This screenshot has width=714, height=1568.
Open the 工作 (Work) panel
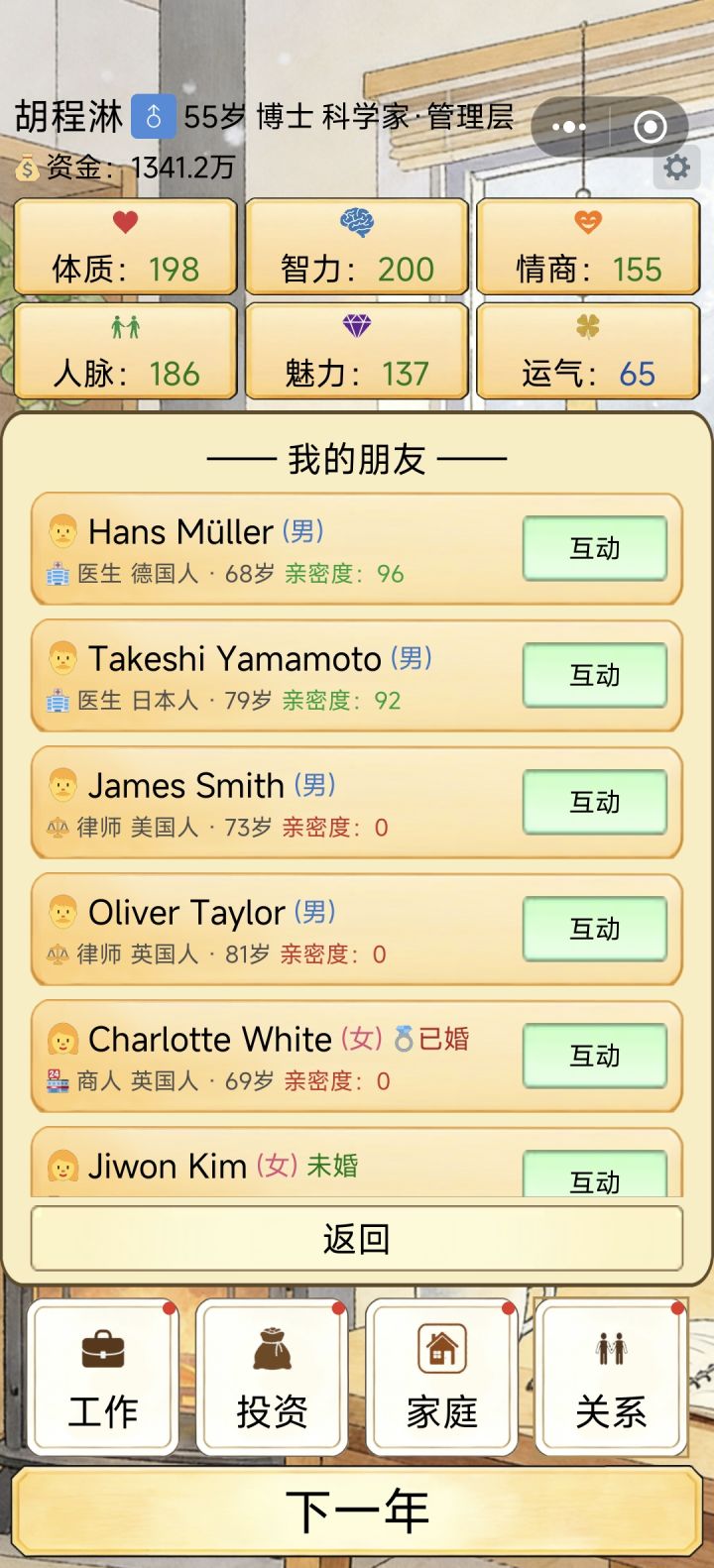[101, 1380]
